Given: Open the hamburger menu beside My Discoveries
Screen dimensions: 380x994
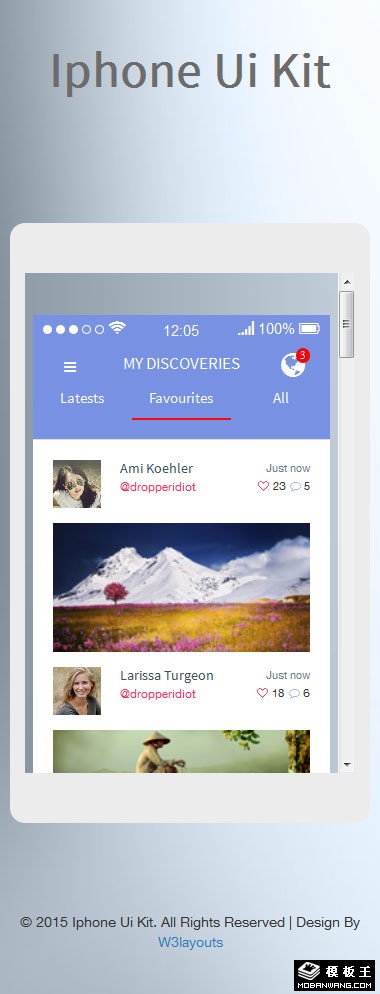Looking at the screenshot, I should pyautogui.click(x=70, y=366).
